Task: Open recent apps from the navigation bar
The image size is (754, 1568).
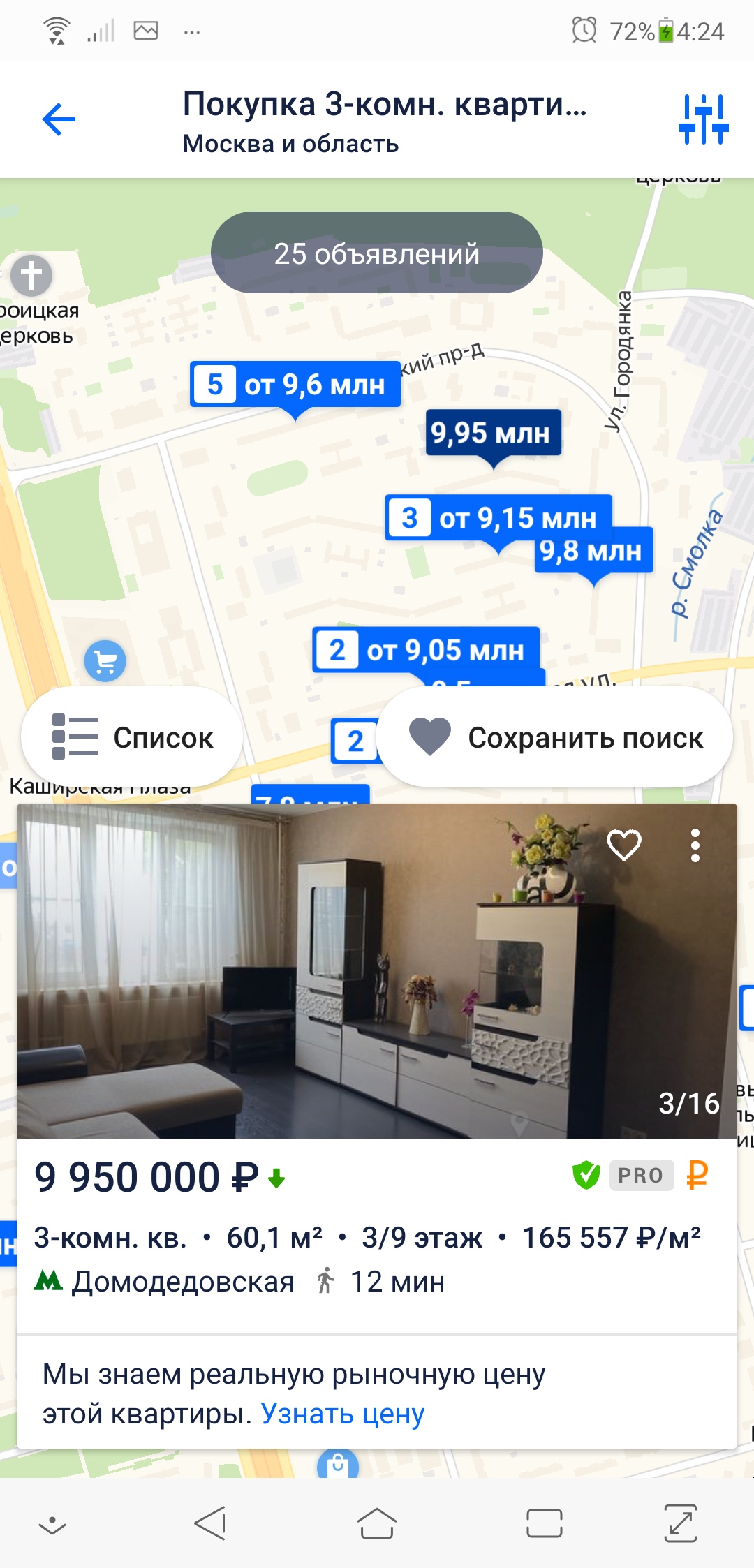Action: pyautogui.click(x=544, y=1523)
